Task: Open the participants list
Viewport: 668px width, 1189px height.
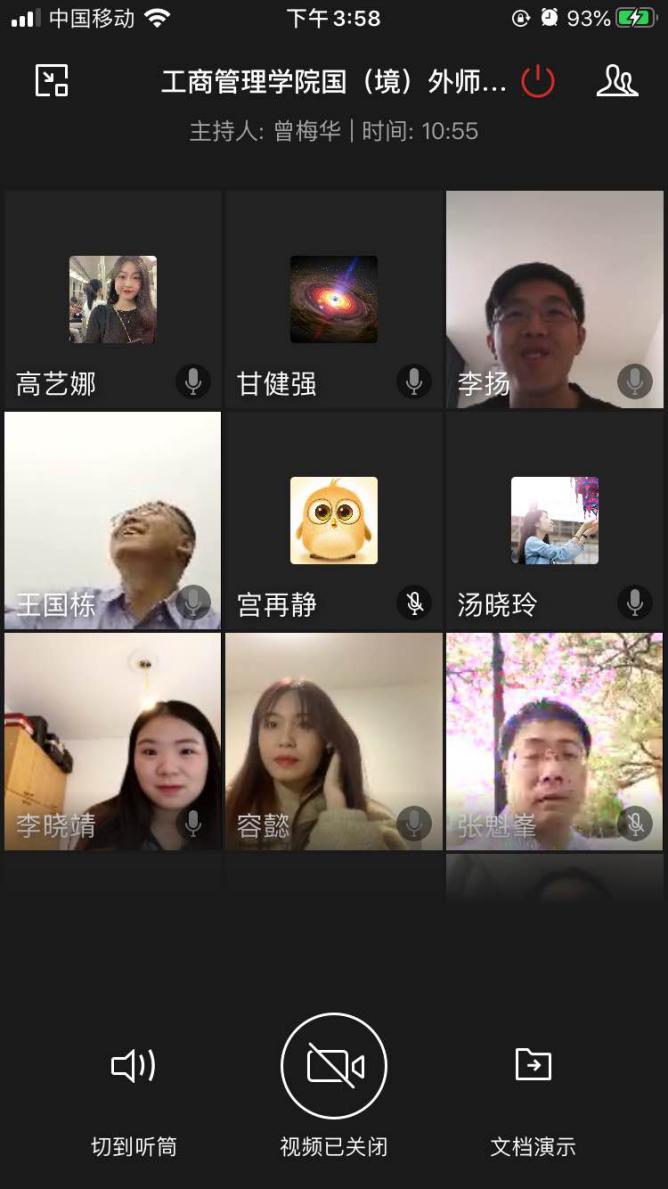Action: coord(617,81)
